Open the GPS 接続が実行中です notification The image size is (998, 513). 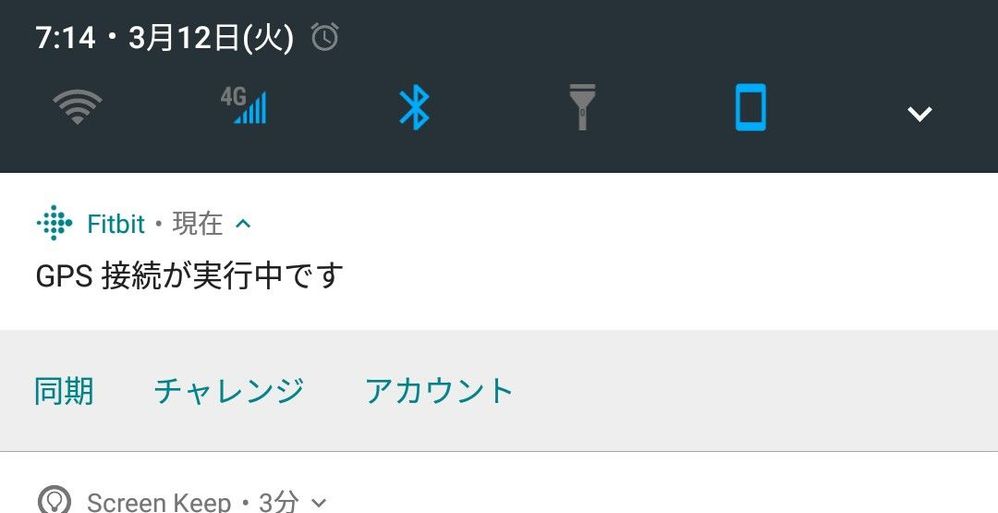190,275
